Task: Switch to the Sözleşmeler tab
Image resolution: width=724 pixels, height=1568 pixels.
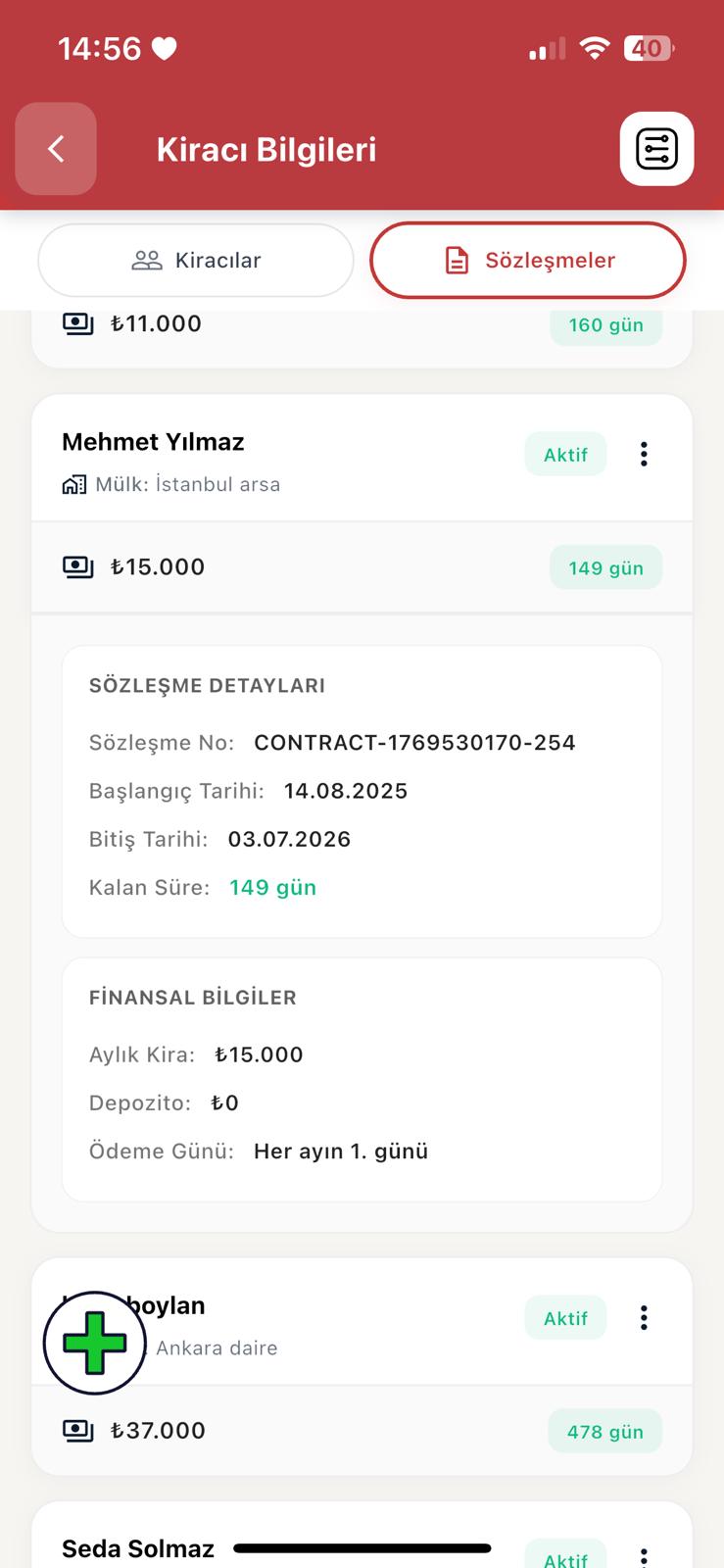Action: 527,260
